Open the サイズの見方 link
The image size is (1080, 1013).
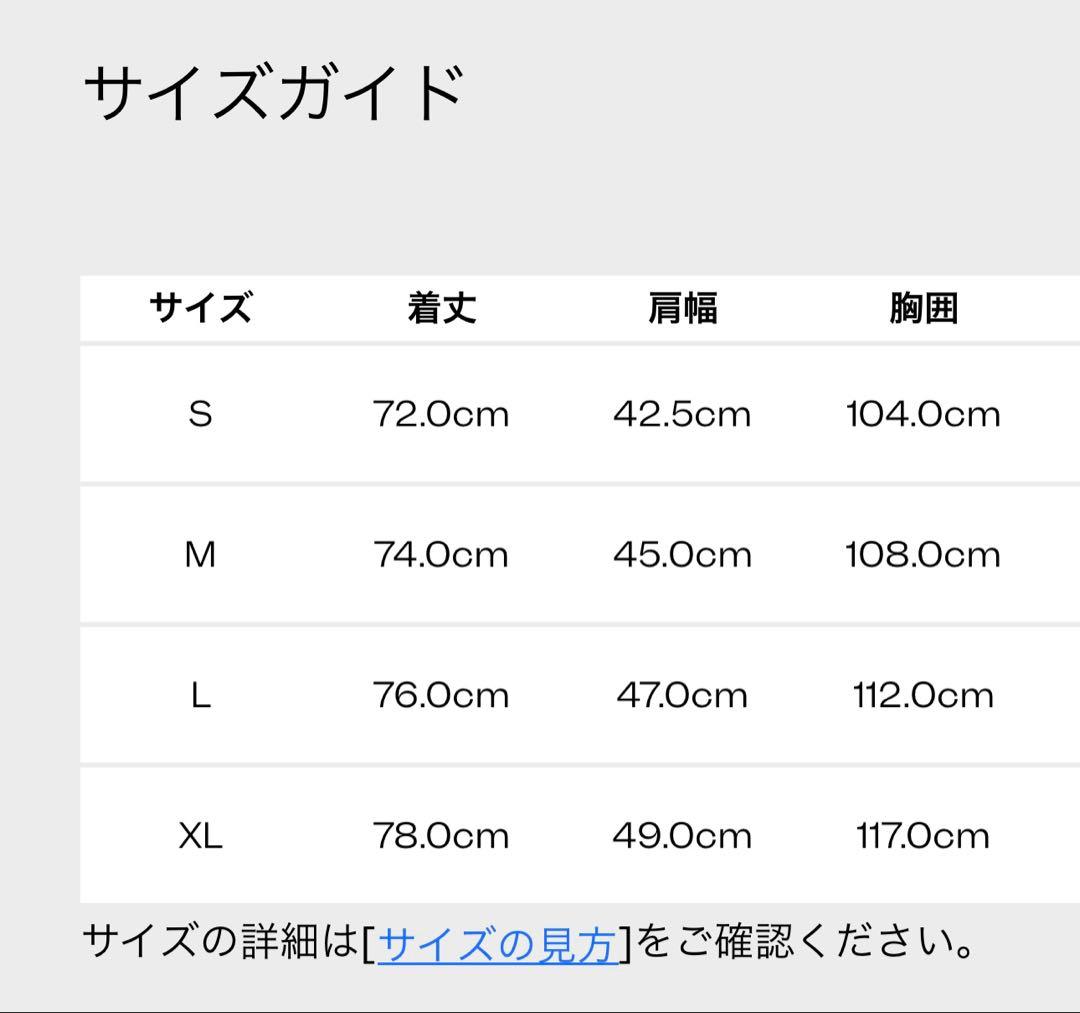pos(497,943)
